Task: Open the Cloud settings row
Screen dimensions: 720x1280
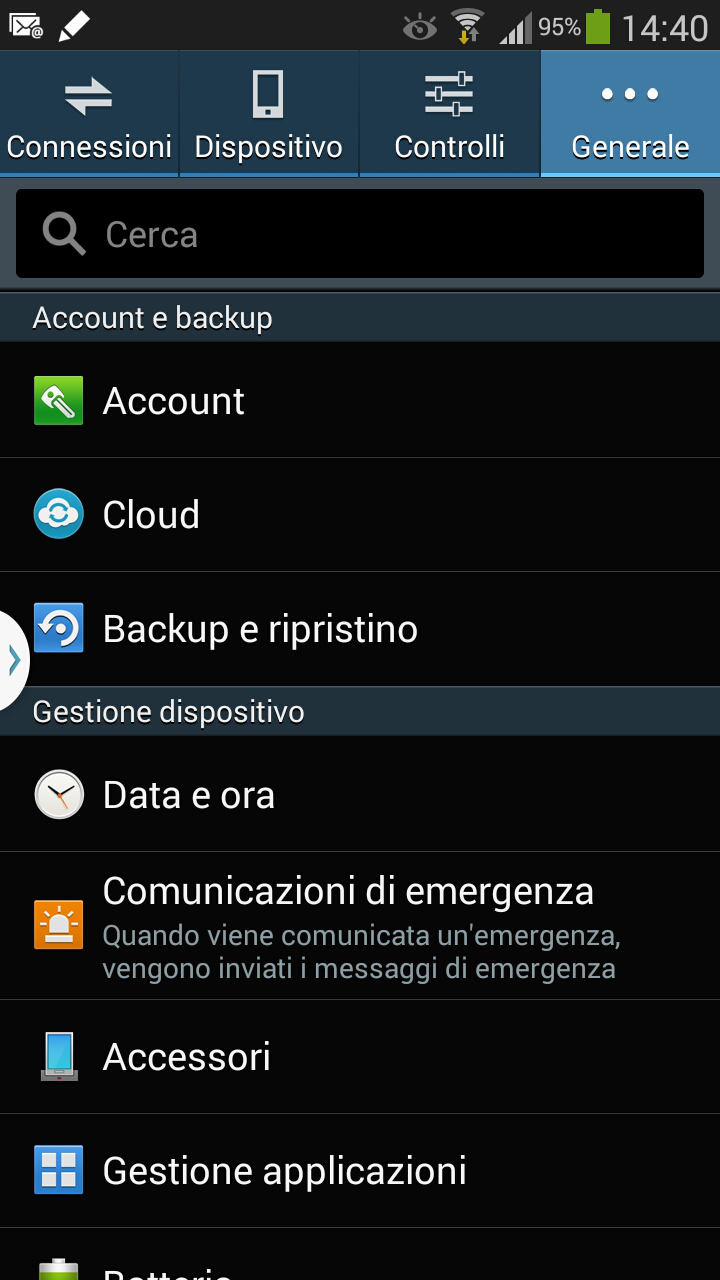Action: [x=360, y=515]
